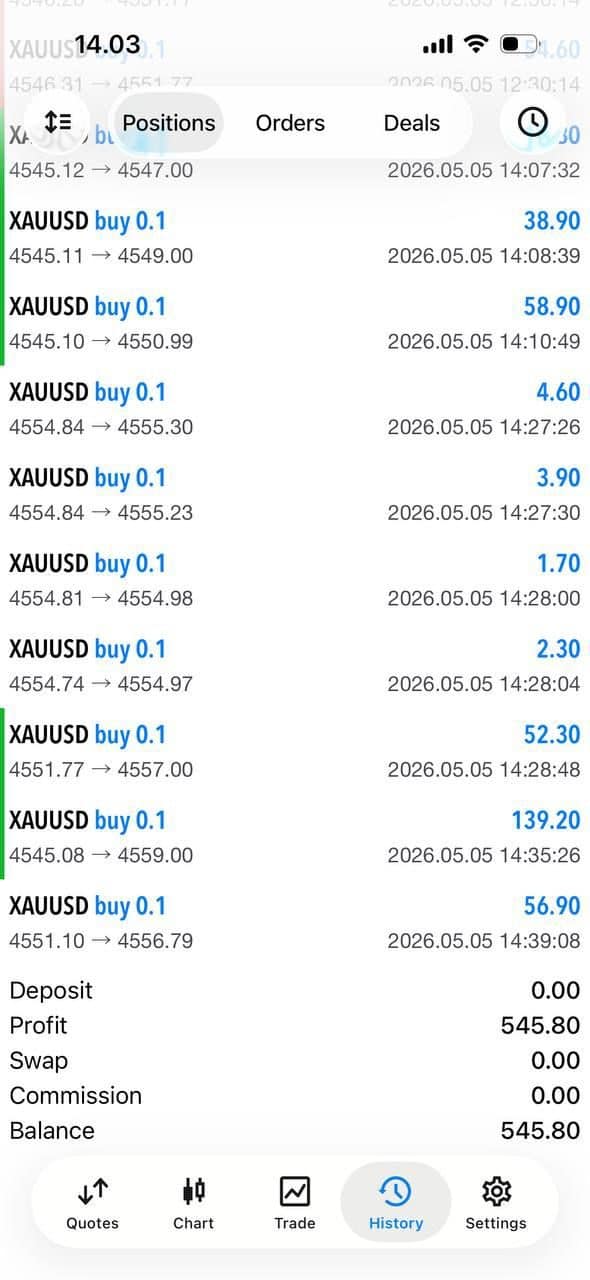Expand the XAUUSD trade with profit 3.90
This screenshot has height=1280, width=590.
click(295, 494)
